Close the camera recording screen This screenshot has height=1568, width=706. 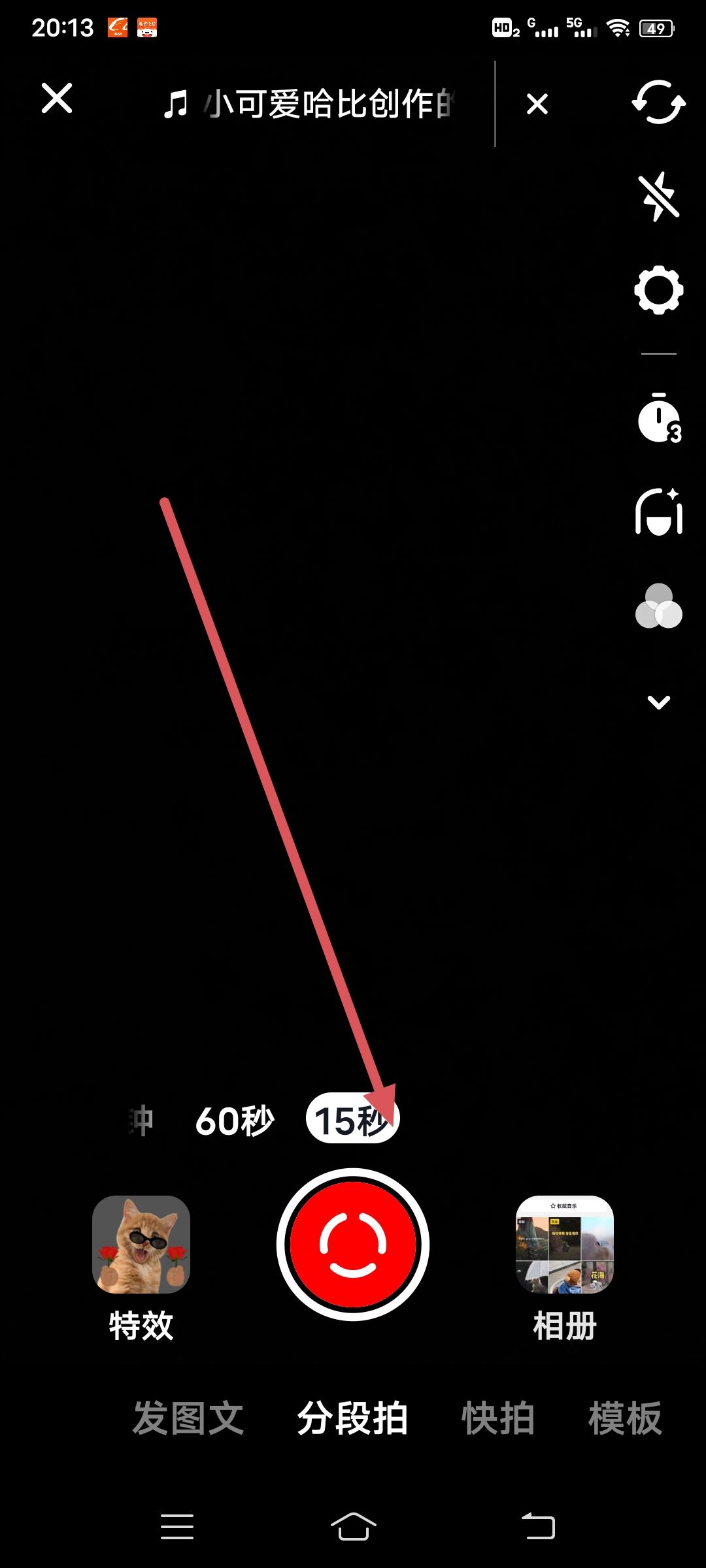tap(57, 99)
